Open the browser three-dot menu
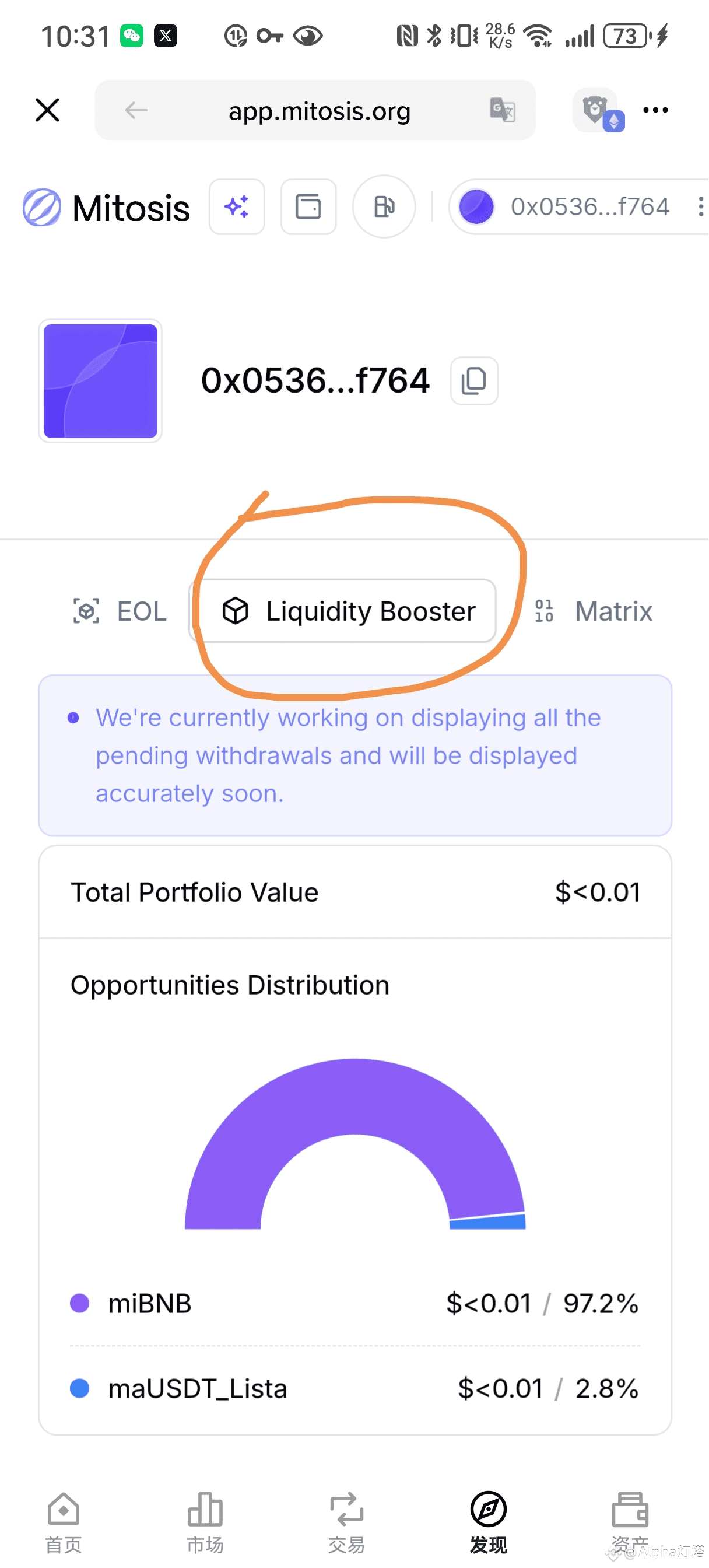This screenshot has height=1568, width=709. tap(655, 110)
